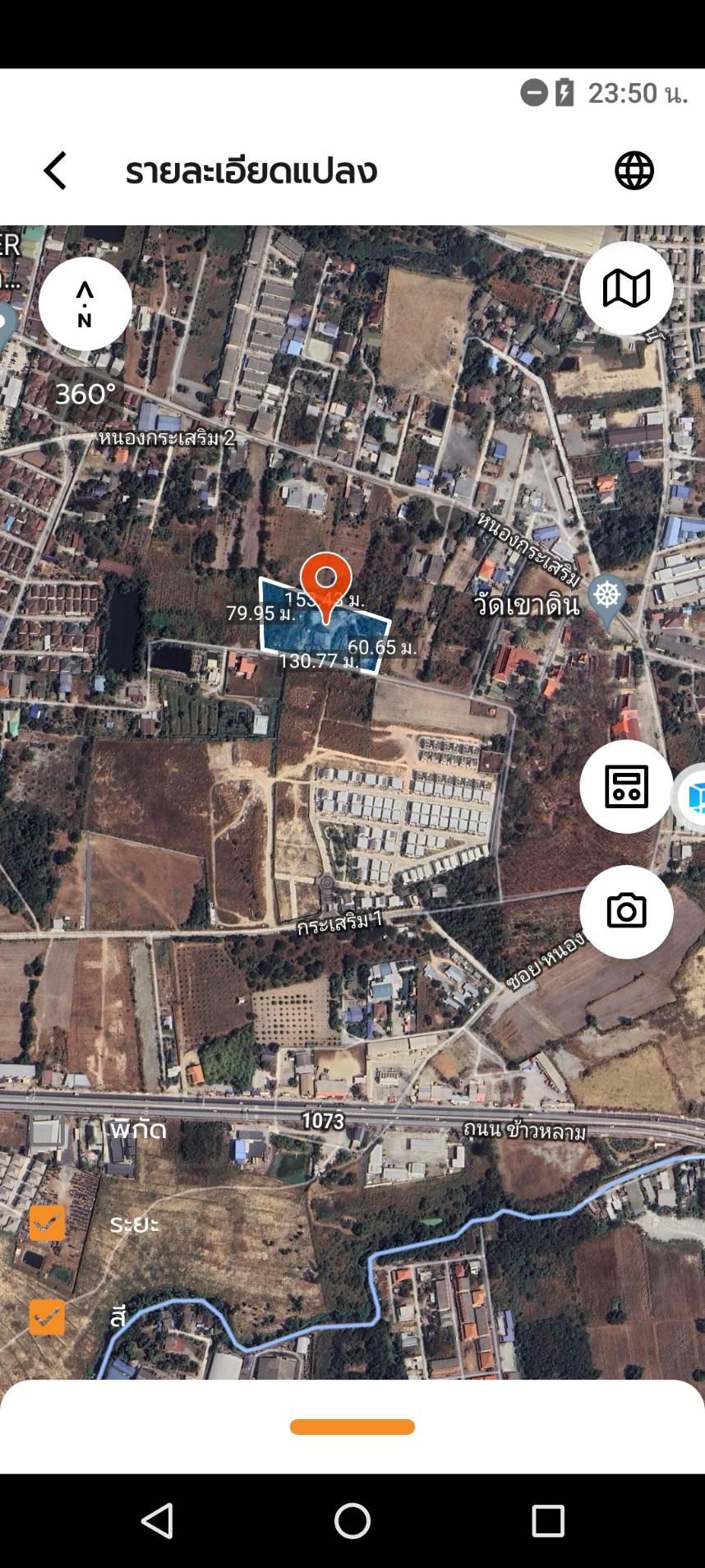This screenshot has height=1568, width=705.
Task: Uncheck the ระยะ distance checkbox
Action: pyautogui.click(x=48, y=1223)
